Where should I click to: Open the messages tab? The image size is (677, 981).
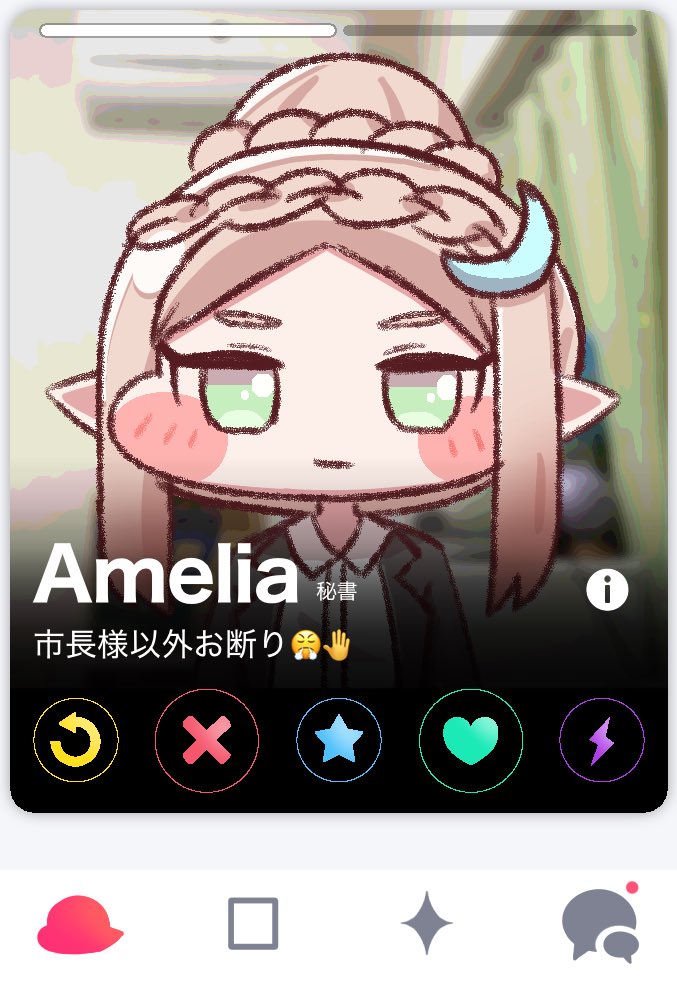click(600, 924)
